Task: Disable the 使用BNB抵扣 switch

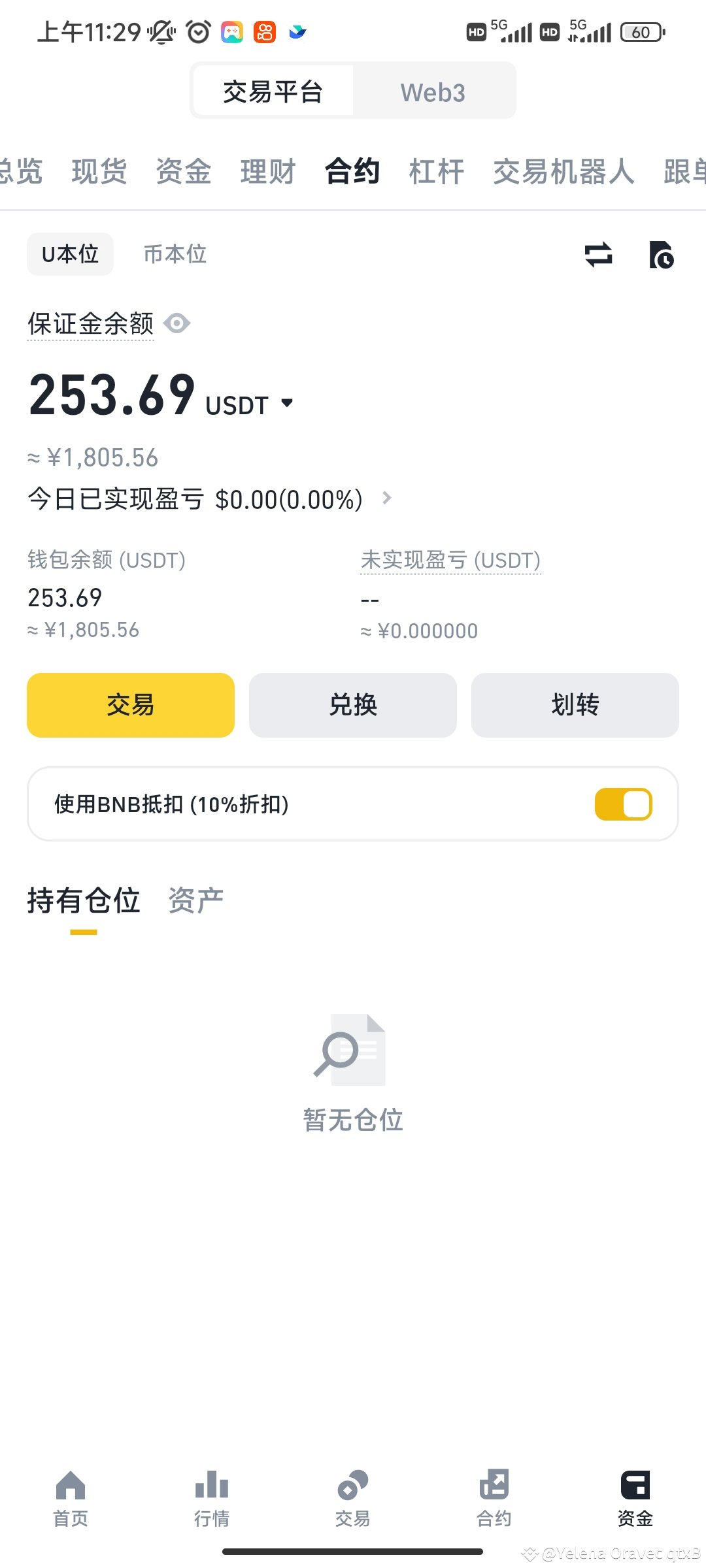Action: tap(623, 804)
